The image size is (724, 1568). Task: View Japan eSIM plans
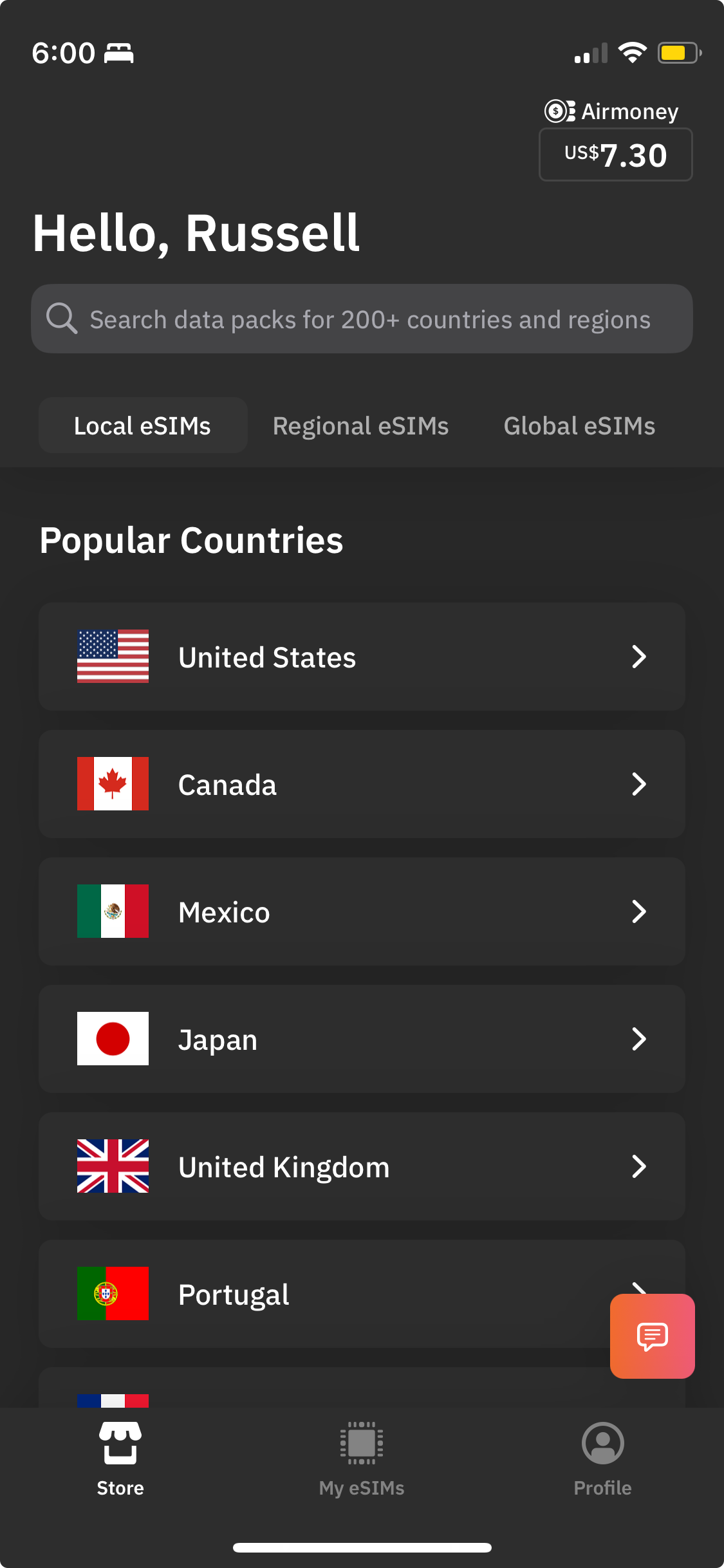point(362,1039)
